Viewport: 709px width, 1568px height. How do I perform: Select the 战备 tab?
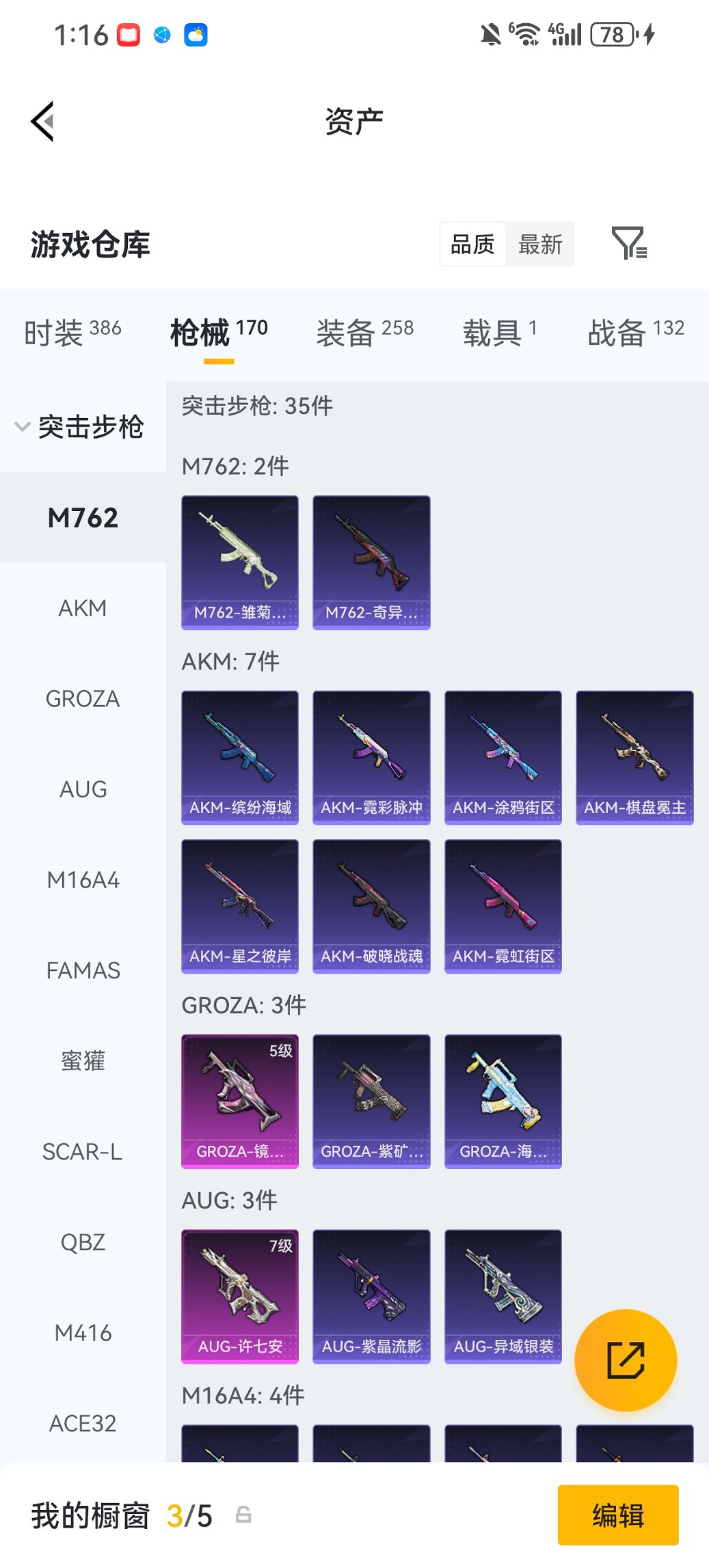tap(636, 332)
